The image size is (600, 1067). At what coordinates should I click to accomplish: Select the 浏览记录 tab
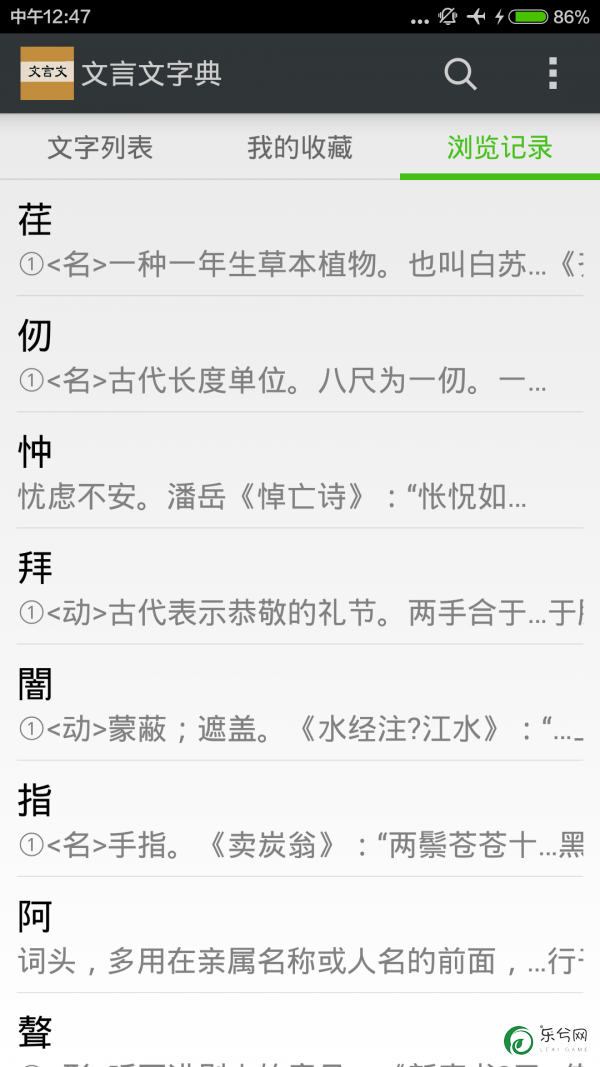(500, 148)
